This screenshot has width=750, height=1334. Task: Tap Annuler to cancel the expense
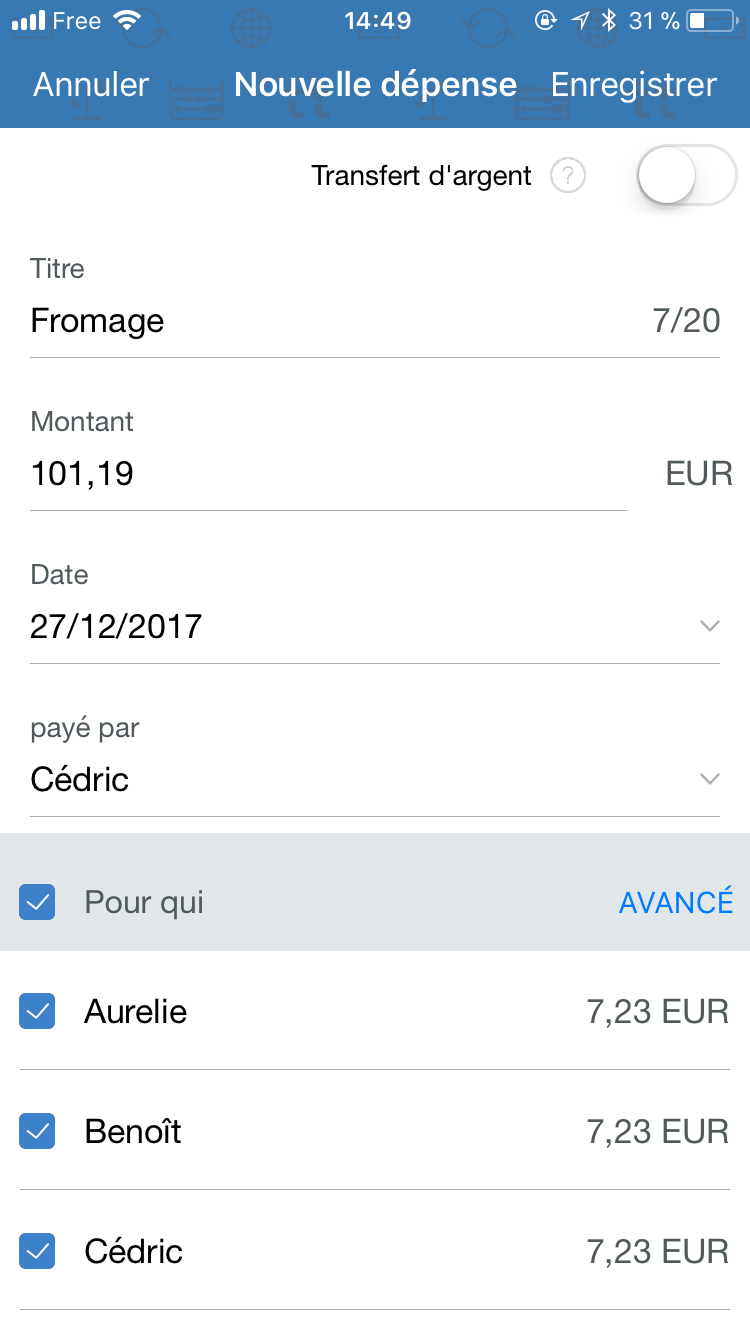click(x=91, y=85)
